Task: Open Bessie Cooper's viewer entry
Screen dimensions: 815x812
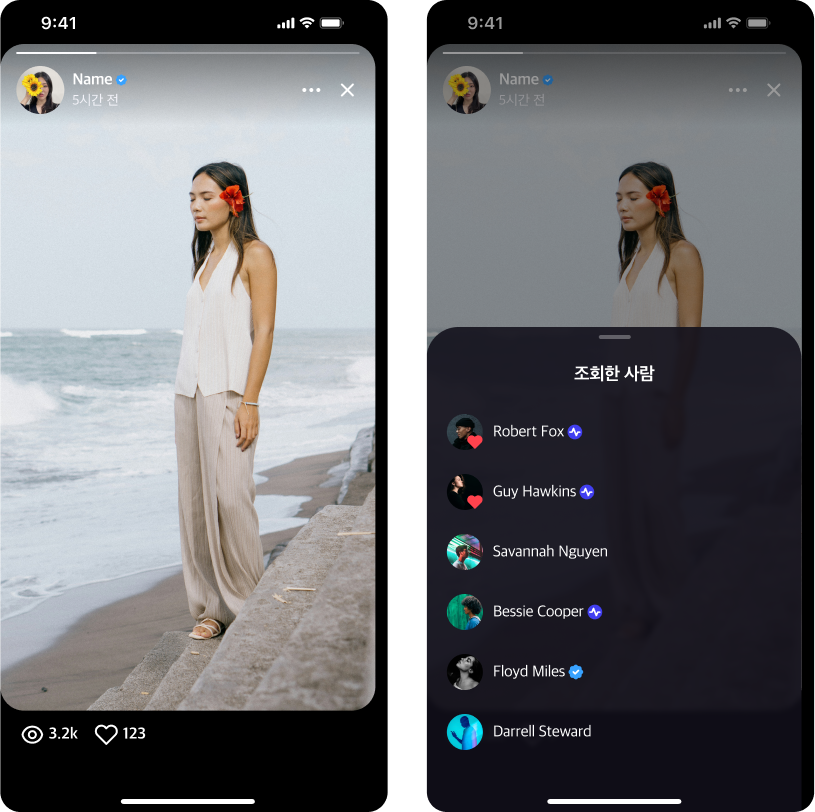Action: 537,612
